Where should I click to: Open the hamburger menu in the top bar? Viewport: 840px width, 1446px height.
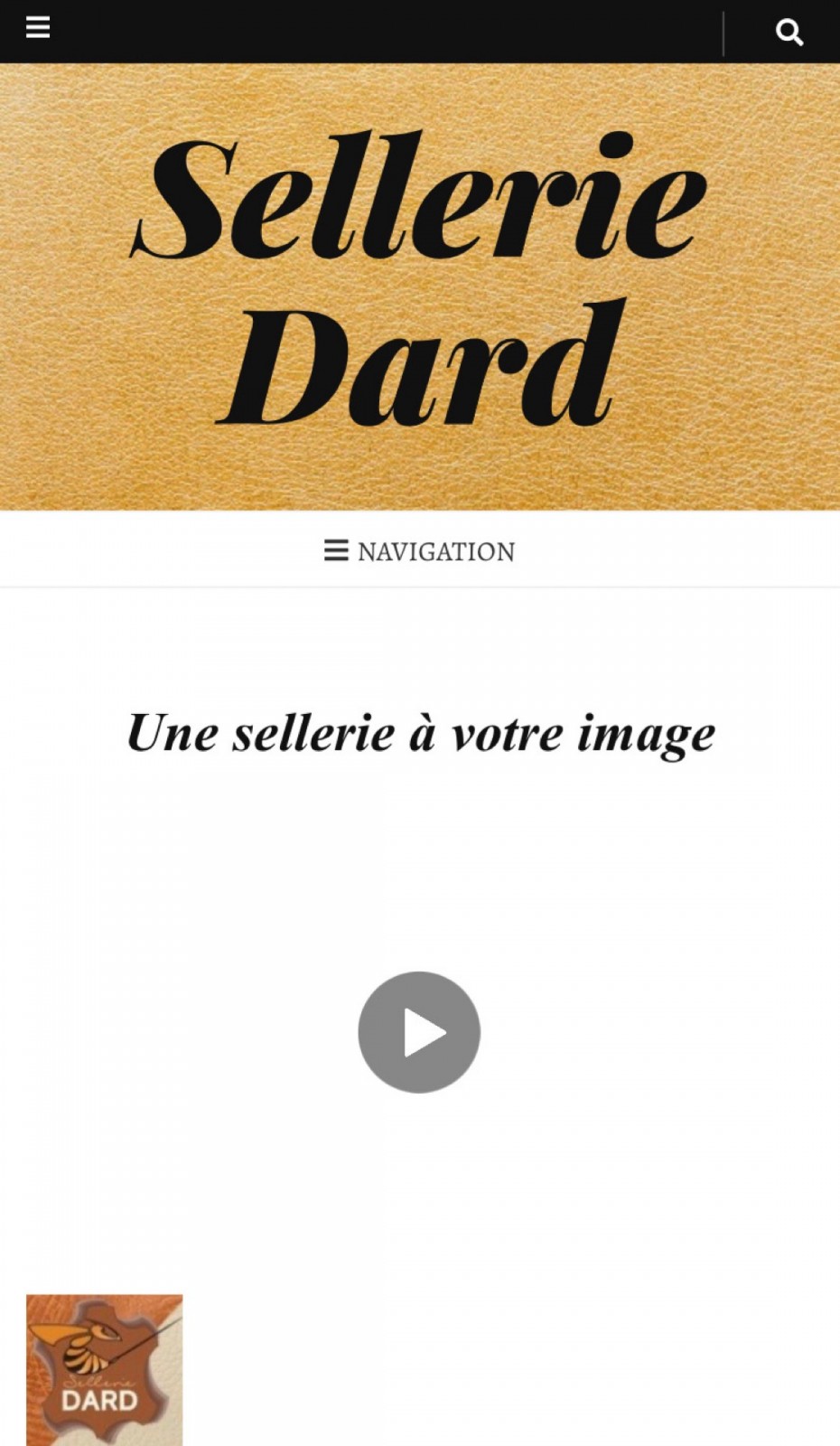[x=38, y=28]
